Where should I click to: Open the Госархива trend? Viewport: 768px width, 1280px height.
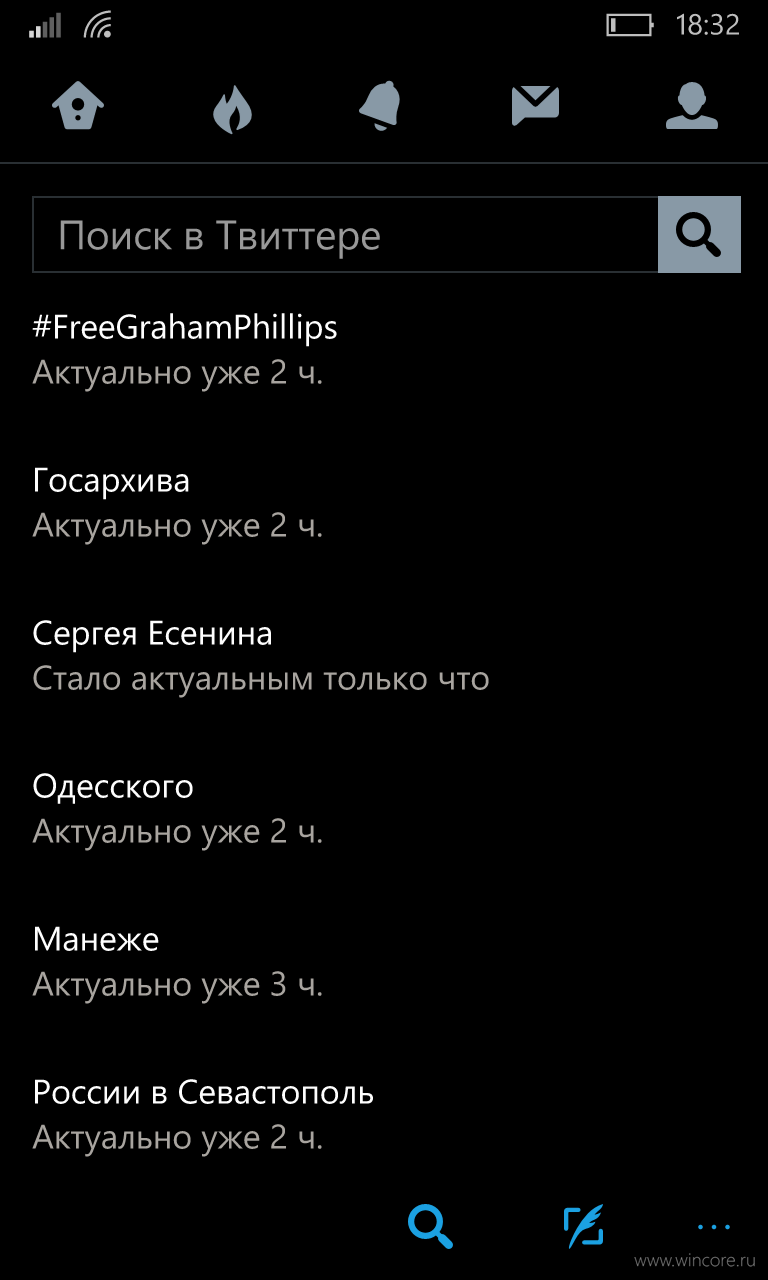point(384,502)
